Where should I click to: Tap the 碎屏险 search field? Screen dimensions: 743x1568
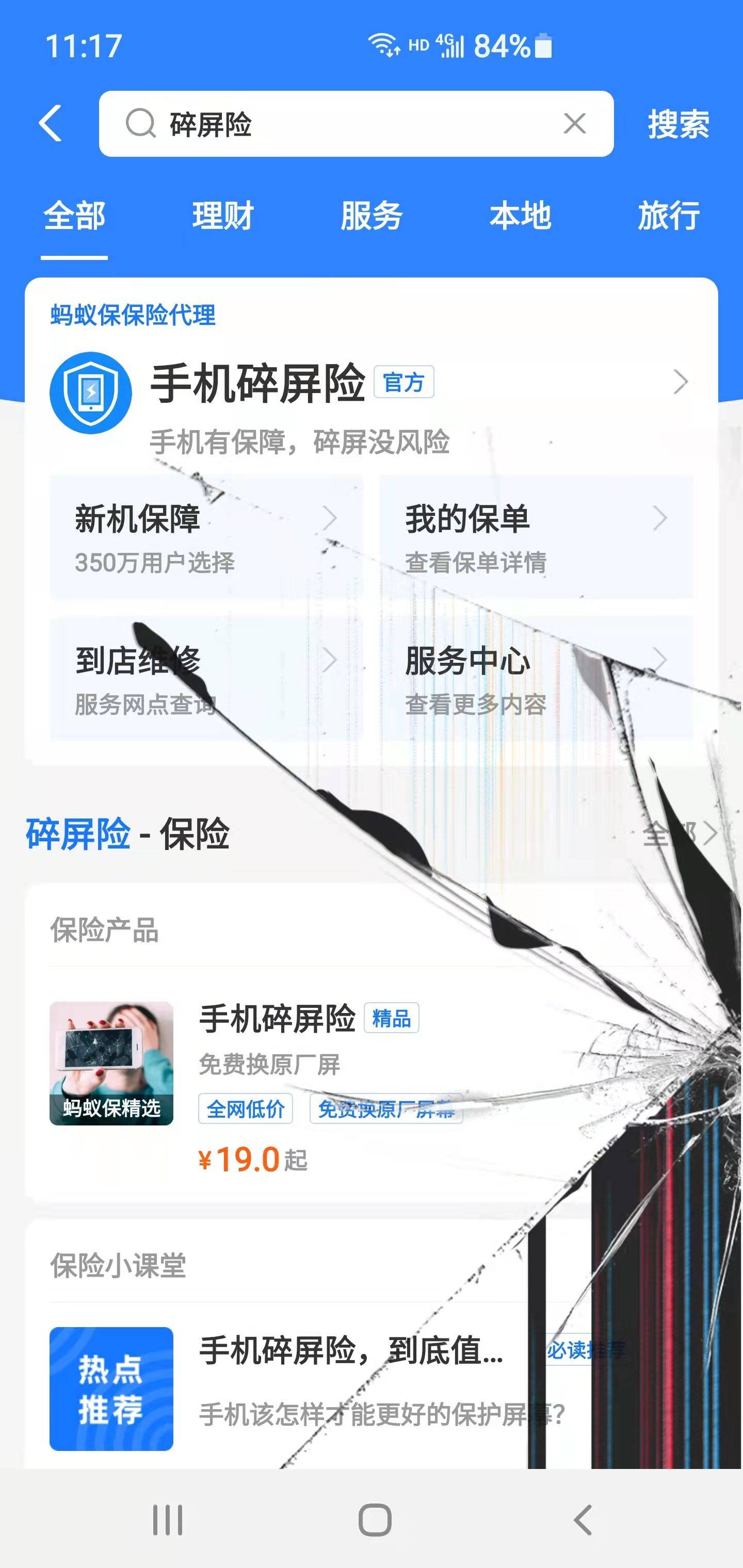pos(341,124)
